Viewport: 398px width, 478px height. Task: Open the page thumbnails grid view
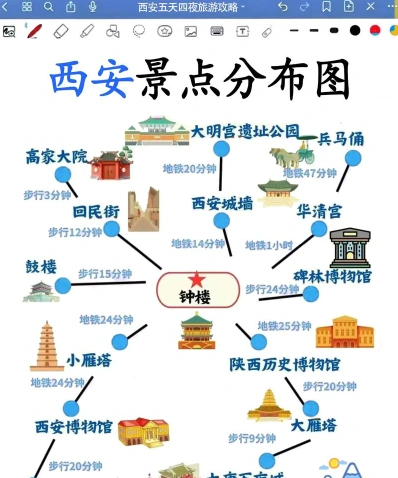click(27, 7)
